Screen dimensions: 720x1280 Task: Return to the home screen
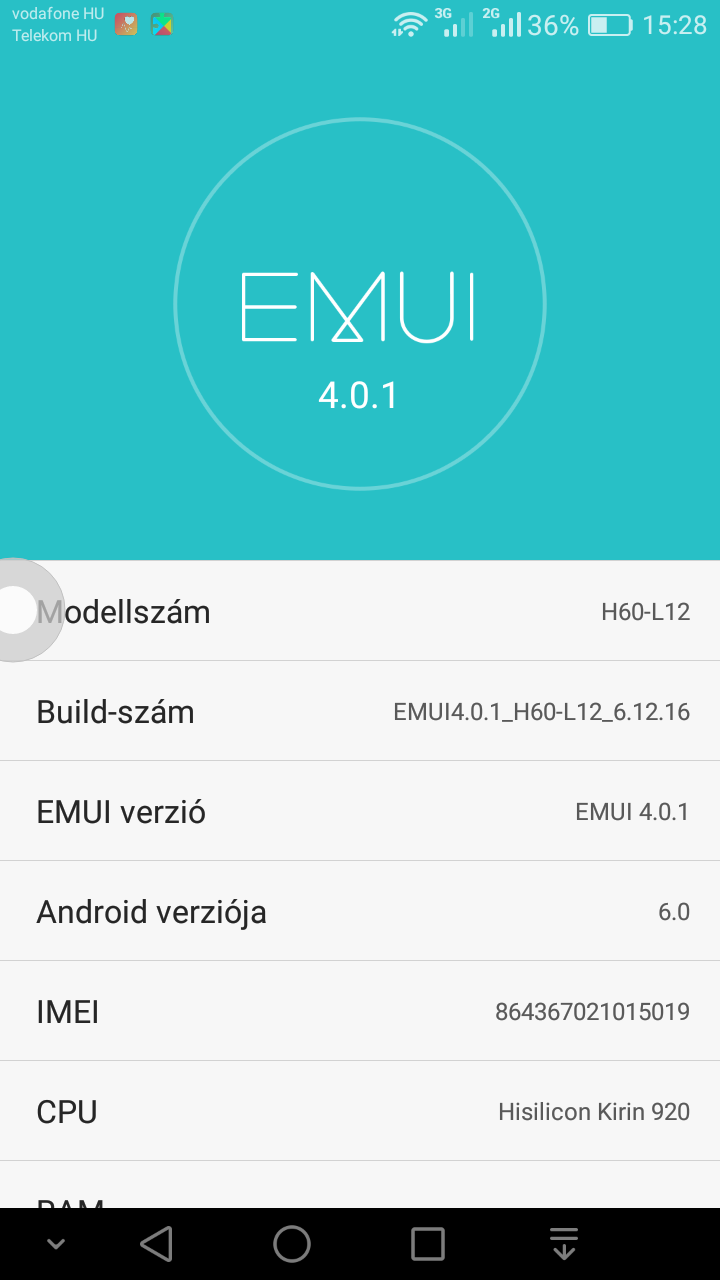tap(292, 1244)
